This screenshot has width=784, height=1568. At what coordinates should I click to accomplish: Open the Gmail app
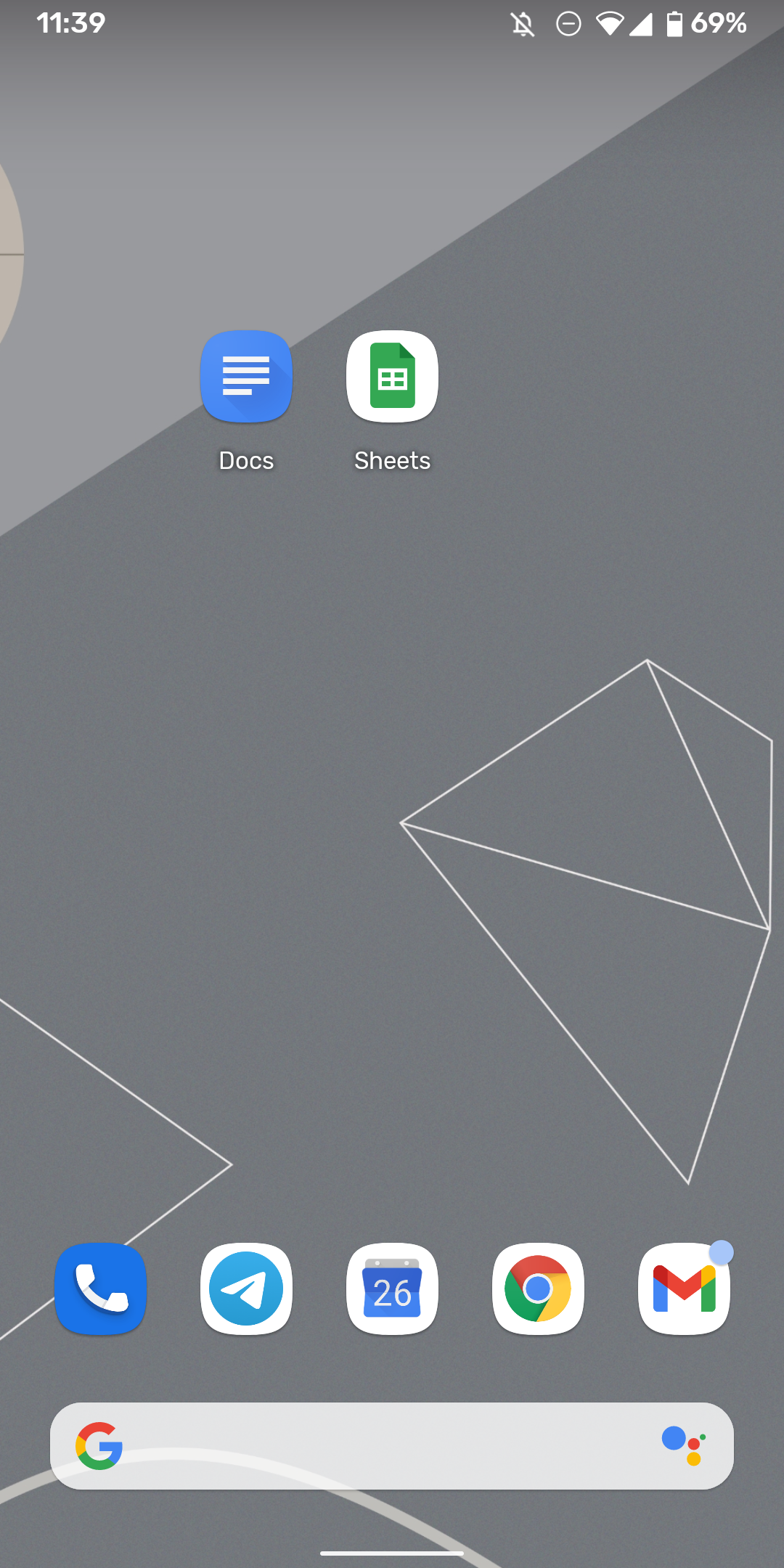point(684,1289)
